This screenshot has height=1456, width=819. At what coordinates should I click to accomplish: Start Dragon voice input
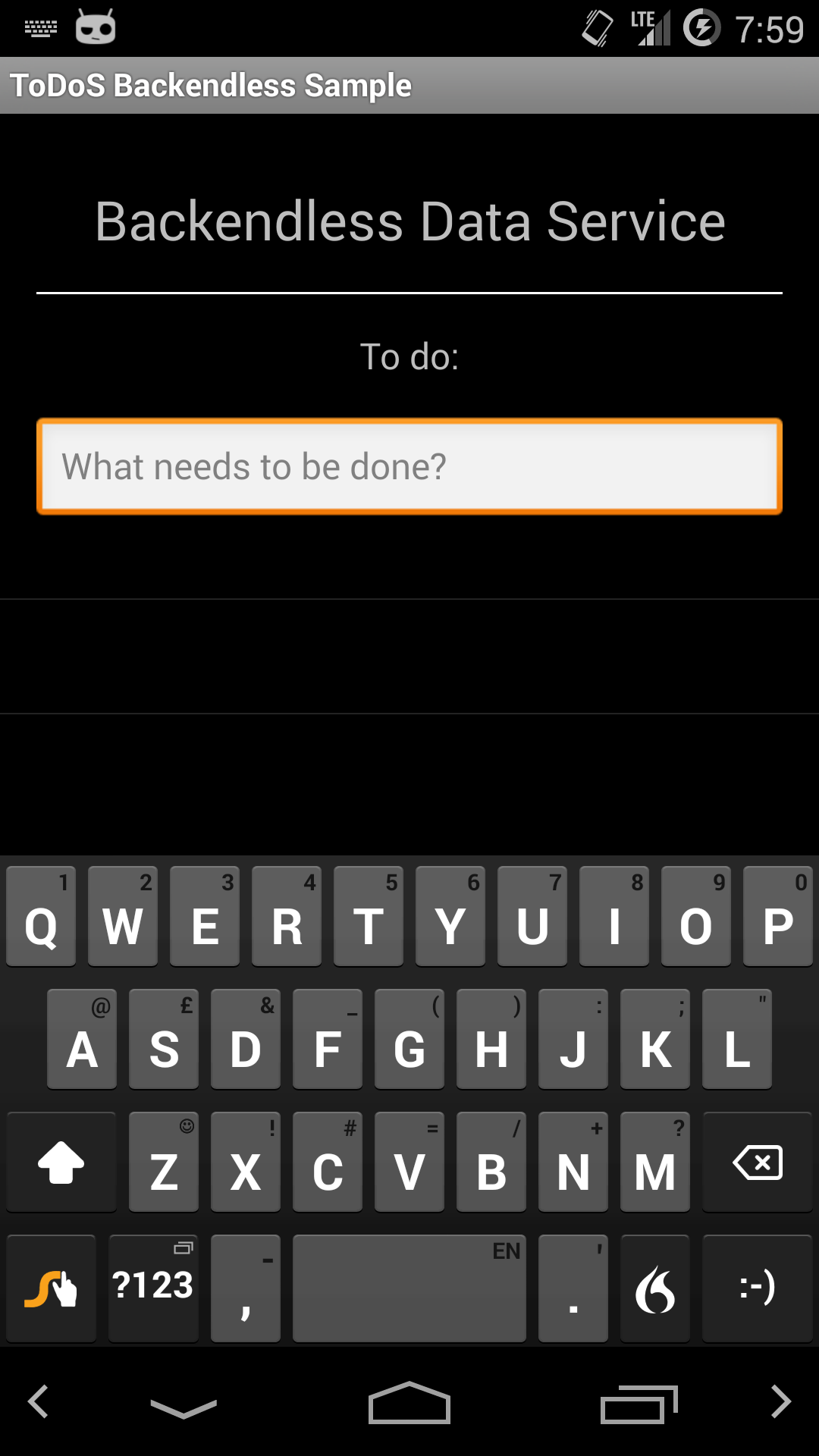pos(655,1288)
